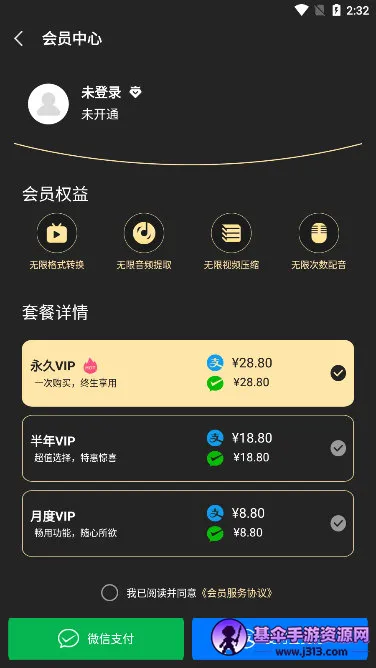The image size is (376, 668).
Task: Open the 《会员服务协议》 link
Action: click(x=237, y=593)
